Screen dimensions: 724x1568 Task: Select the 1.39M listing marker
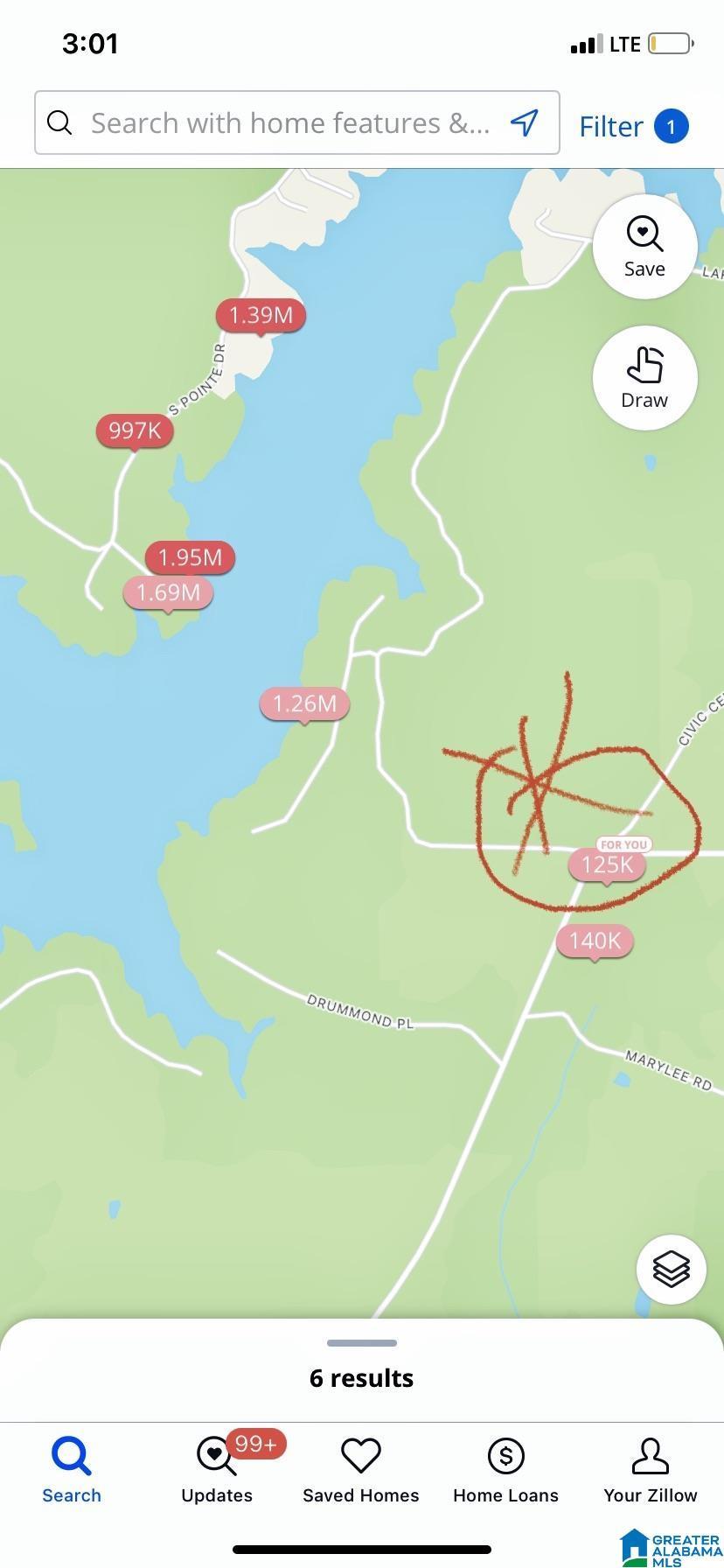coord(261,315)
